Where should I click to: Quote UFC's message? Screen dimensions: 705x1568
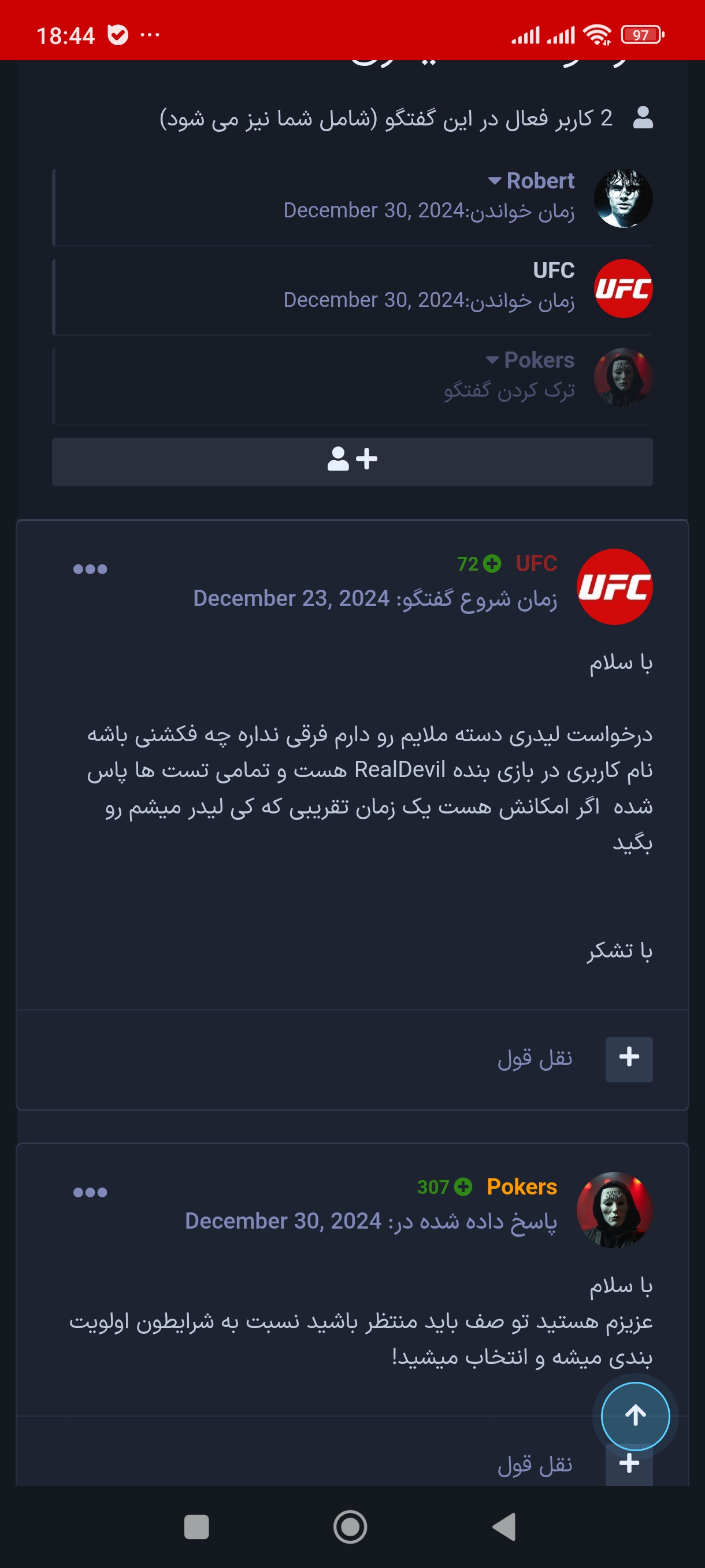pos(535,1059)
